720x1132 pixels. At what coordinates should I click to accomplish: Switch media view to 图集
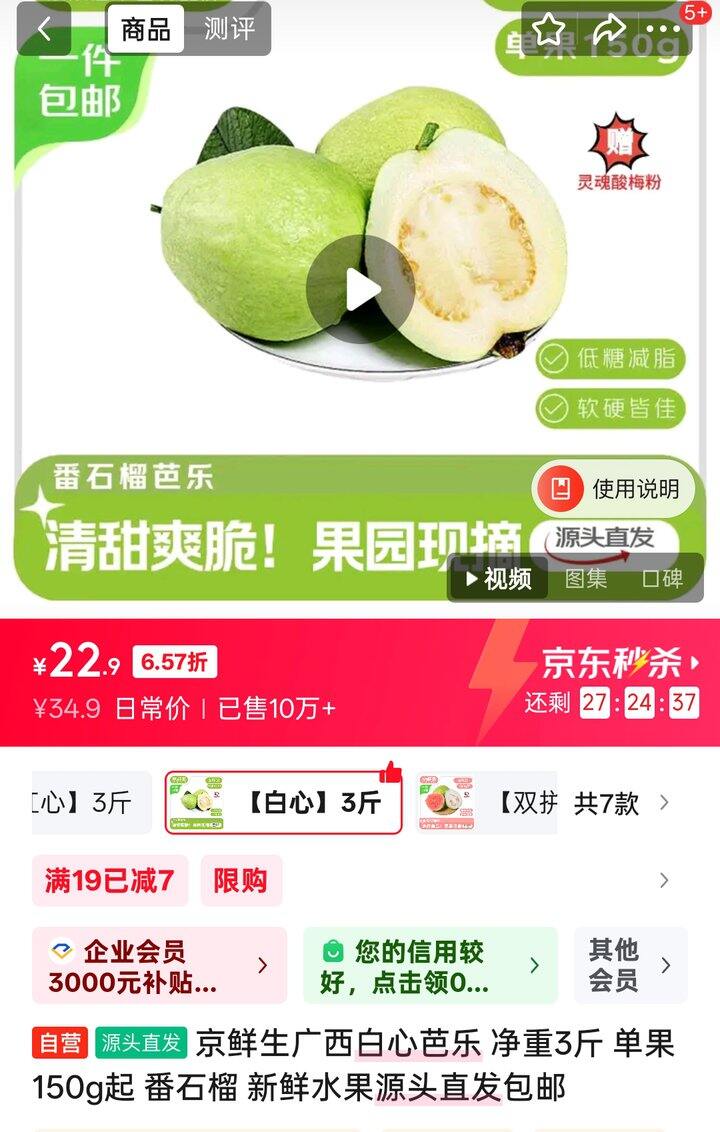click(585, 579)
